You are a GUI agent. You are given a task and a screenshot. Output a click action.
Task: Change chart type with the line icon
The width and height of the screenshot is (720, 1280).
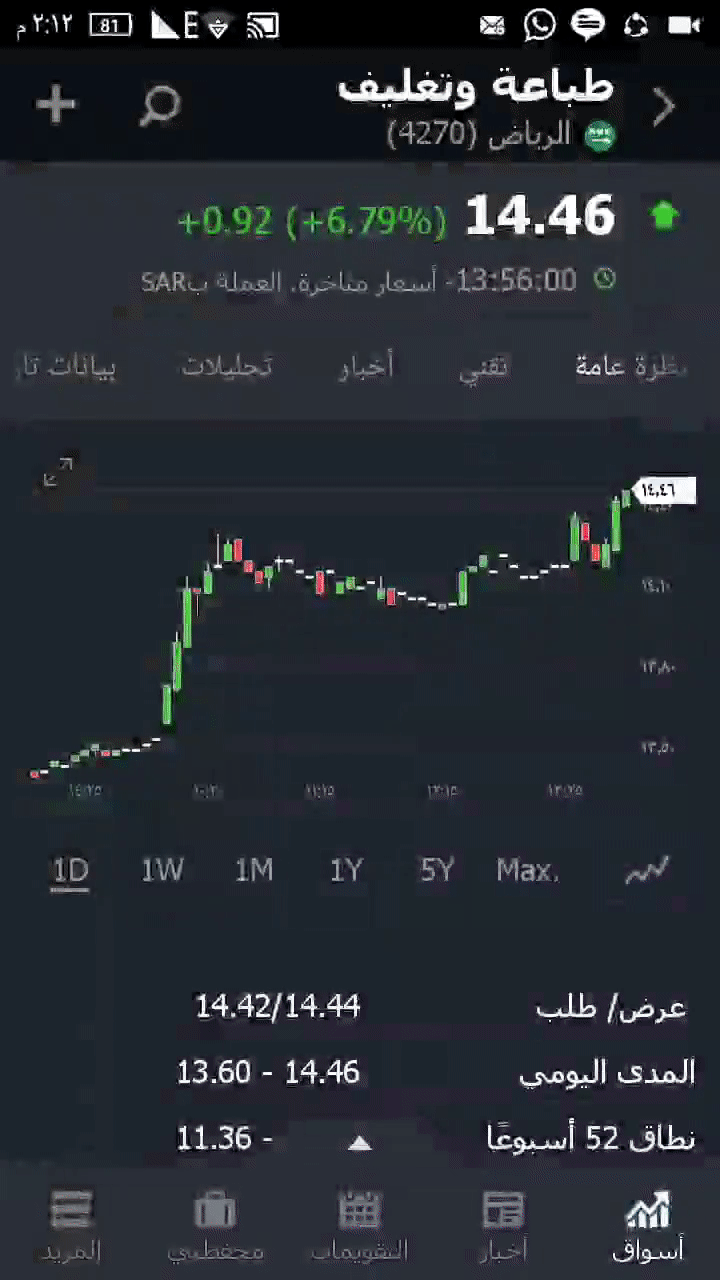click(646, 871)
